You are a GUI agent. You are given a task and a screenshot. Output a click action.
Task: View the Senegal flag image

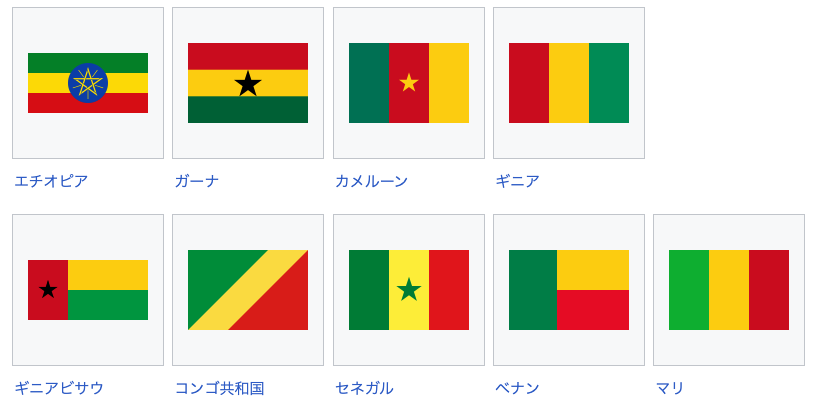(409, 290)
